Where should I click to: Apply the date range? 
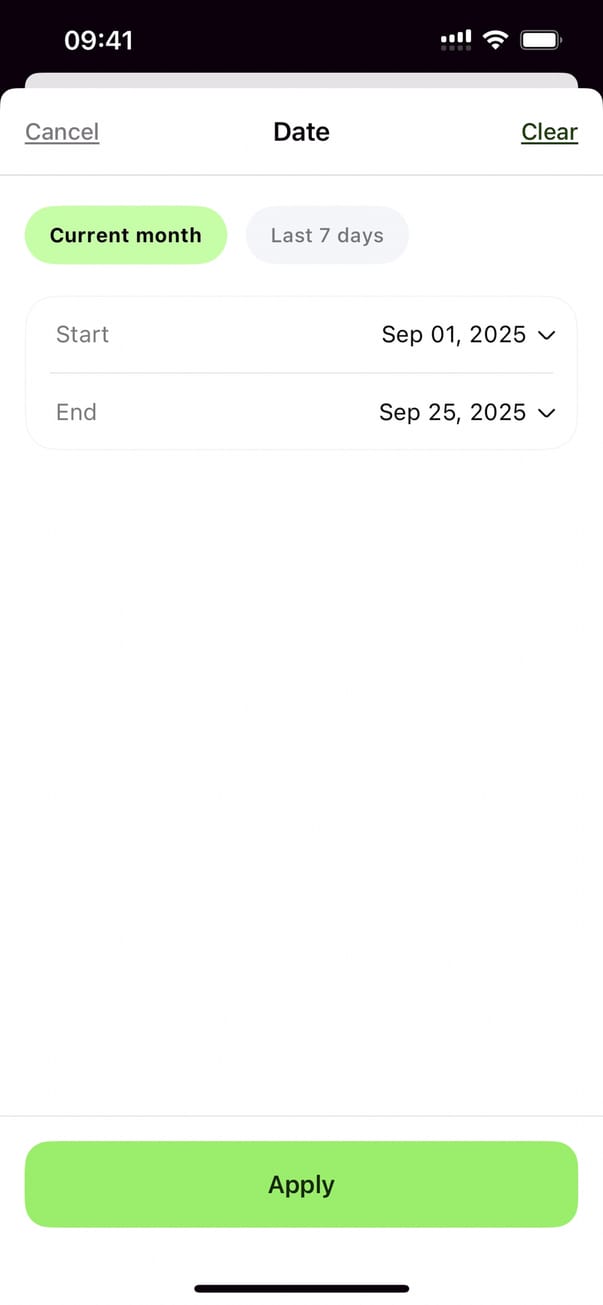(301, 1185)
